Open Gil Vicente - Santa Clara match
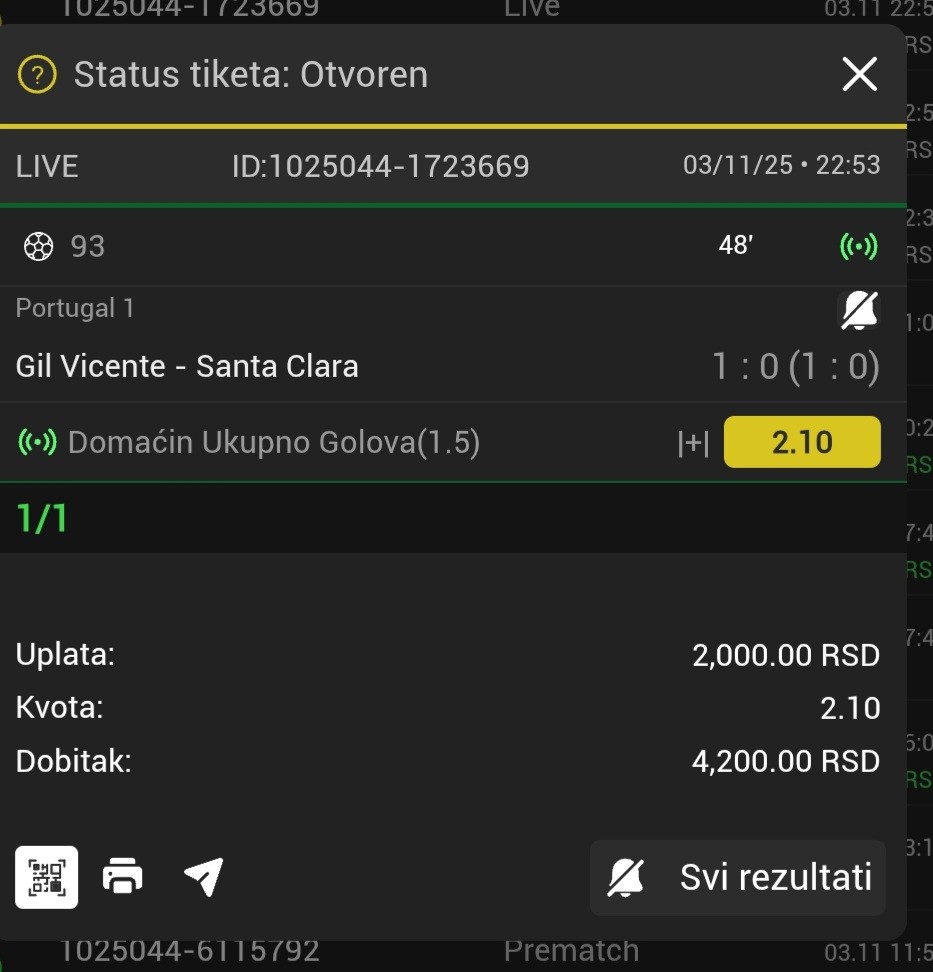The height and width of the screenshot is (972, 933). 187,366
